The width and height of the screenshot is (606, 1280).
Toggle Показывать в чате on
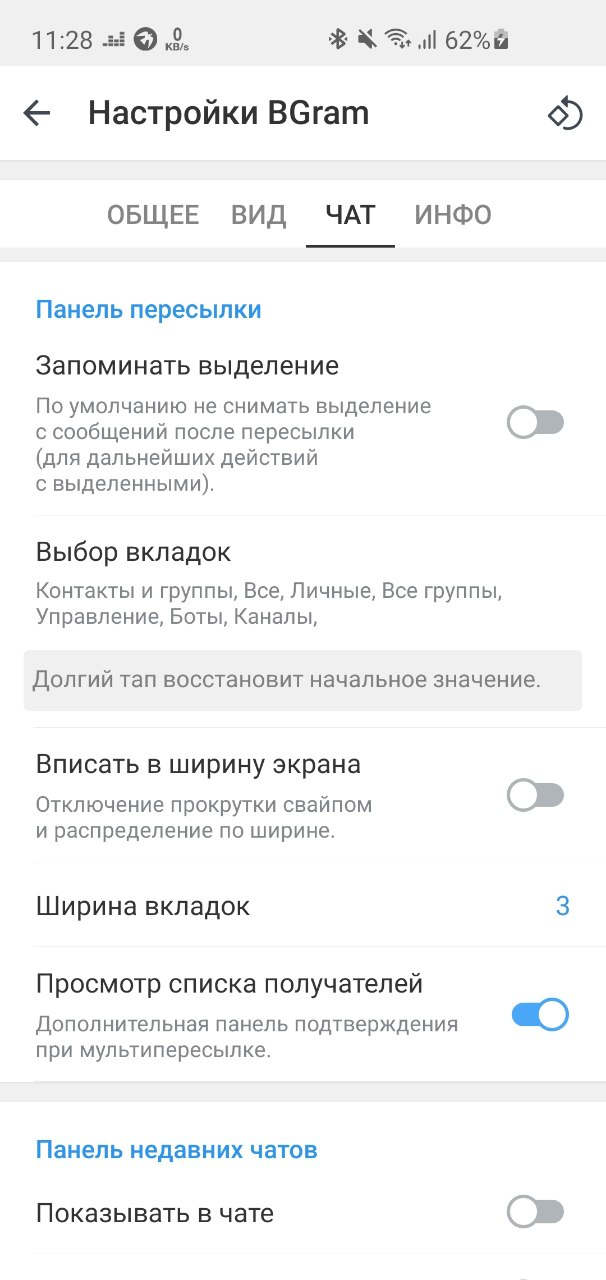pos(537,1213)
